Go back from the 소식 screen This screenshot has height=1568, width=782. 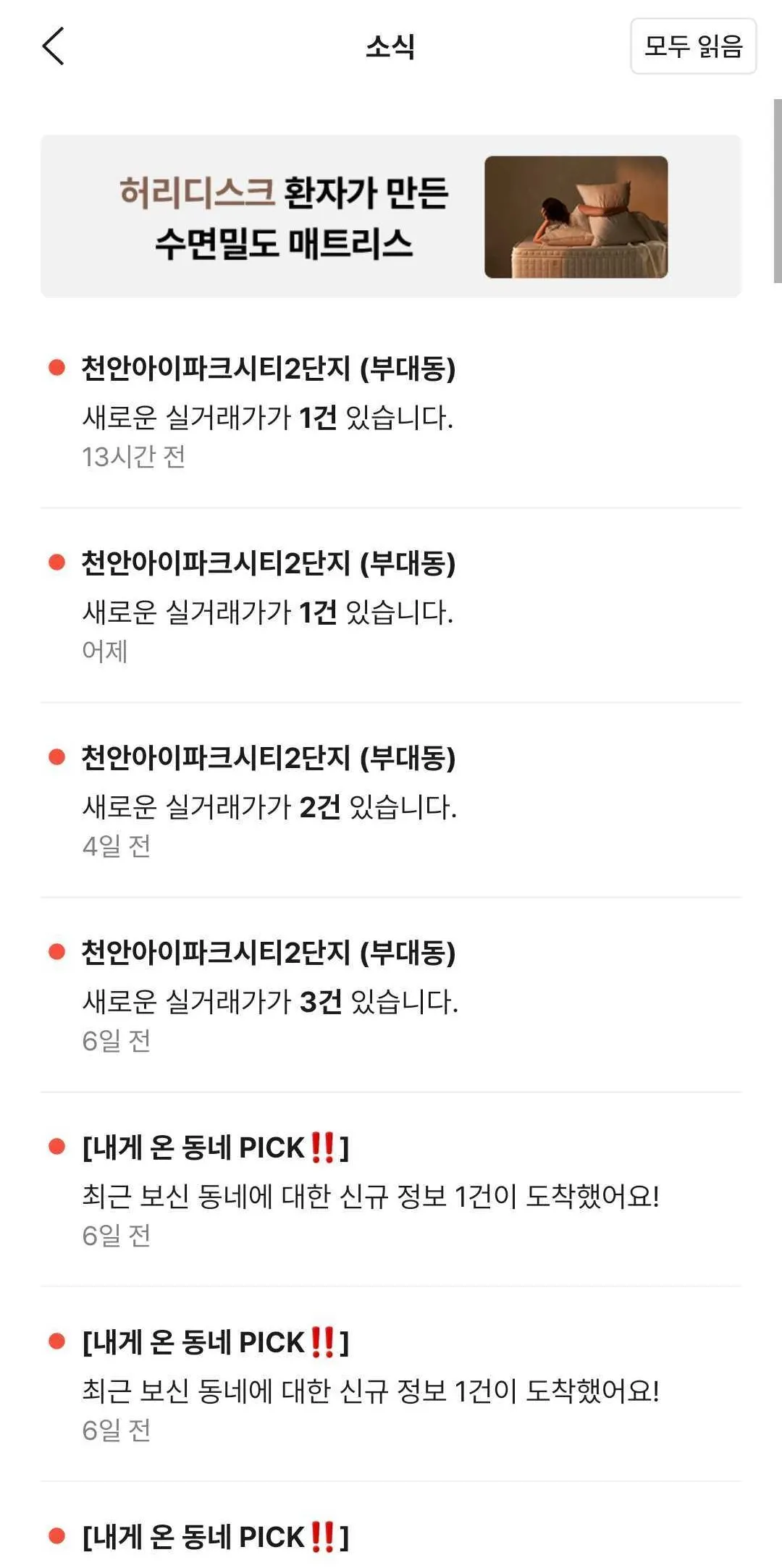pyautogui.click(x=54, y=46)
